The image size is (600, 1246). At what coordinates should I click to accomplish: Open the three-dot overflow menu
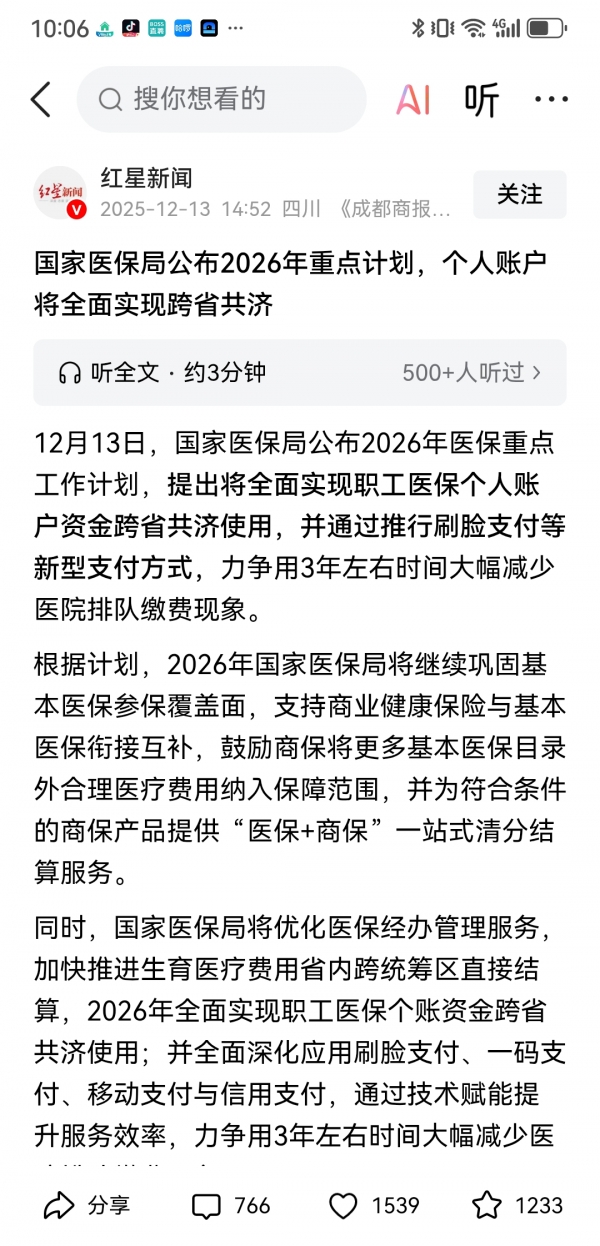[551, 99]
